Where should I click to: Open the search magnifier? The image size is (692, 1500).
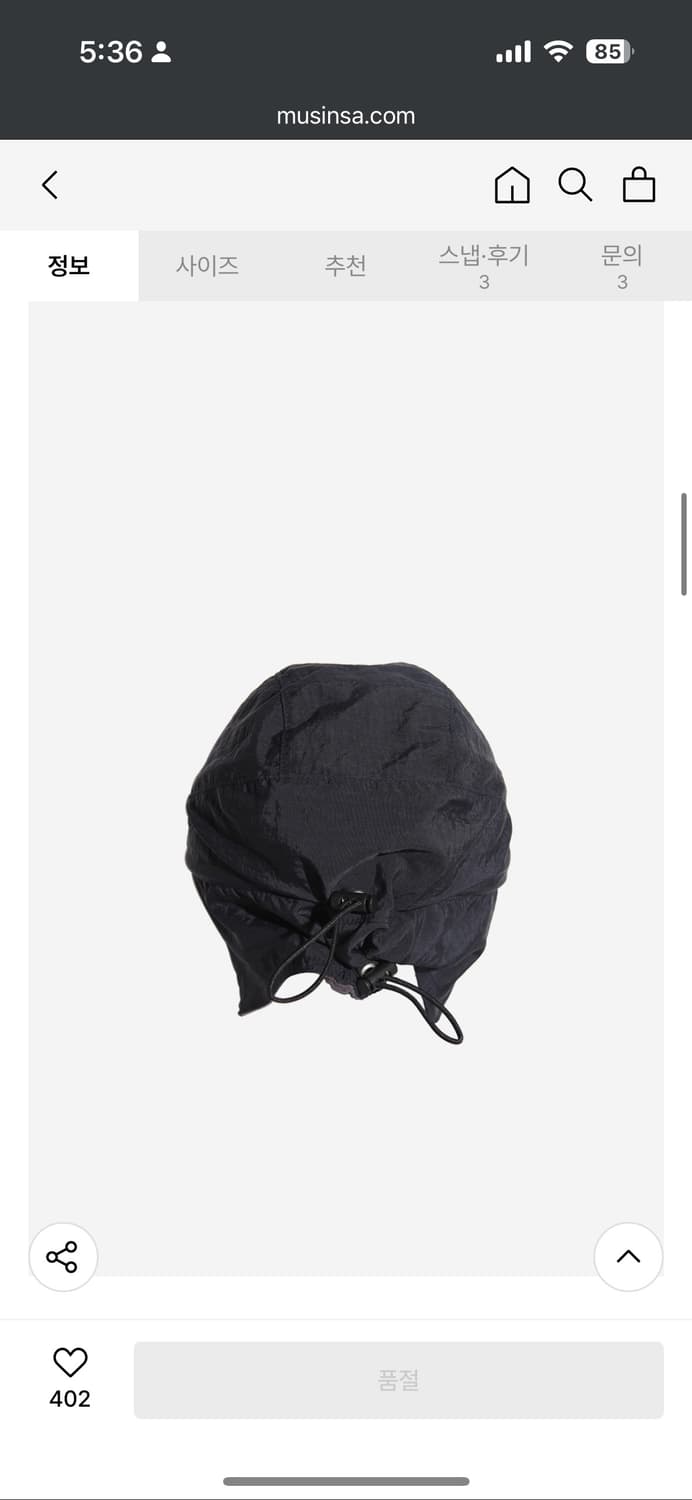pos(575,185)
